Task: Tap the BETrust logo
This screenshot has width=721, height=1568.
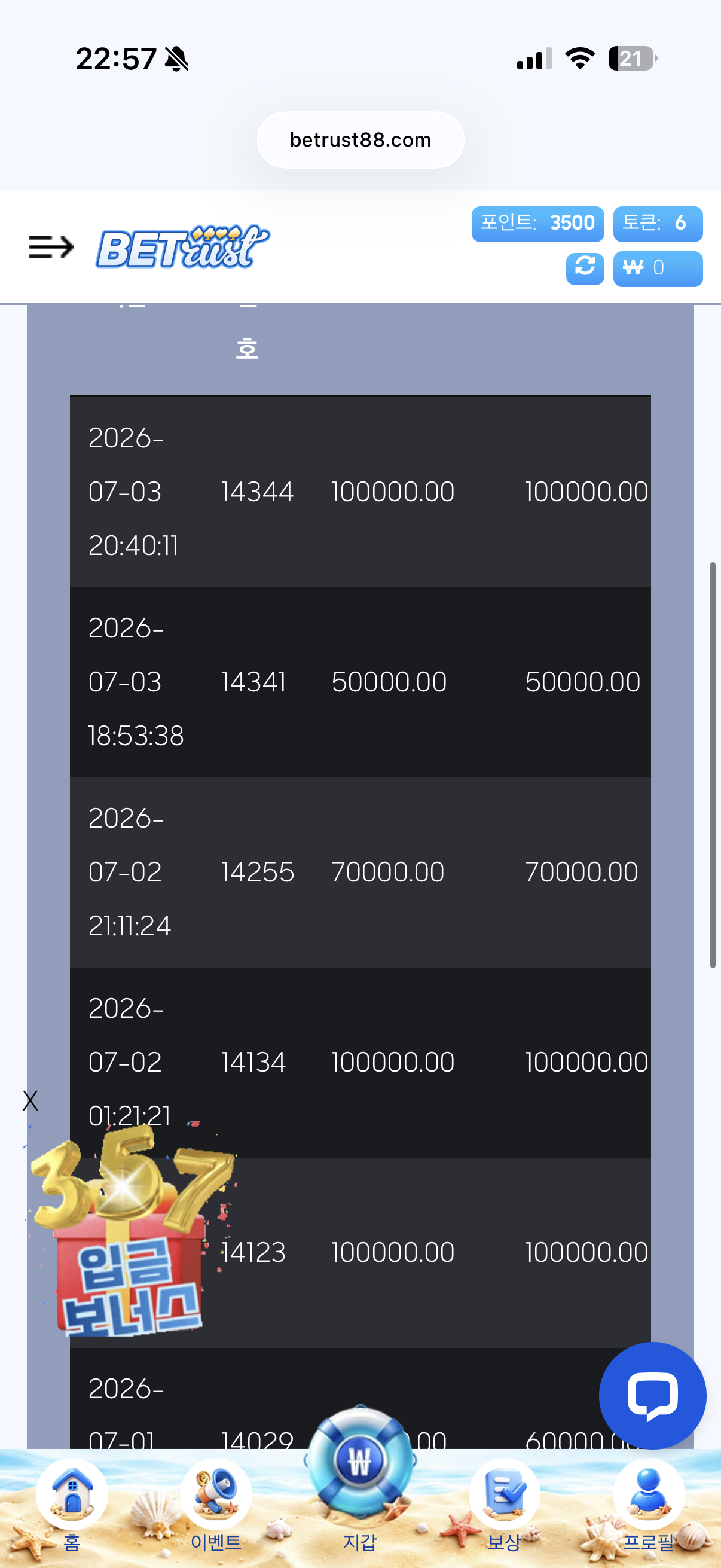Action: [182, 246]
